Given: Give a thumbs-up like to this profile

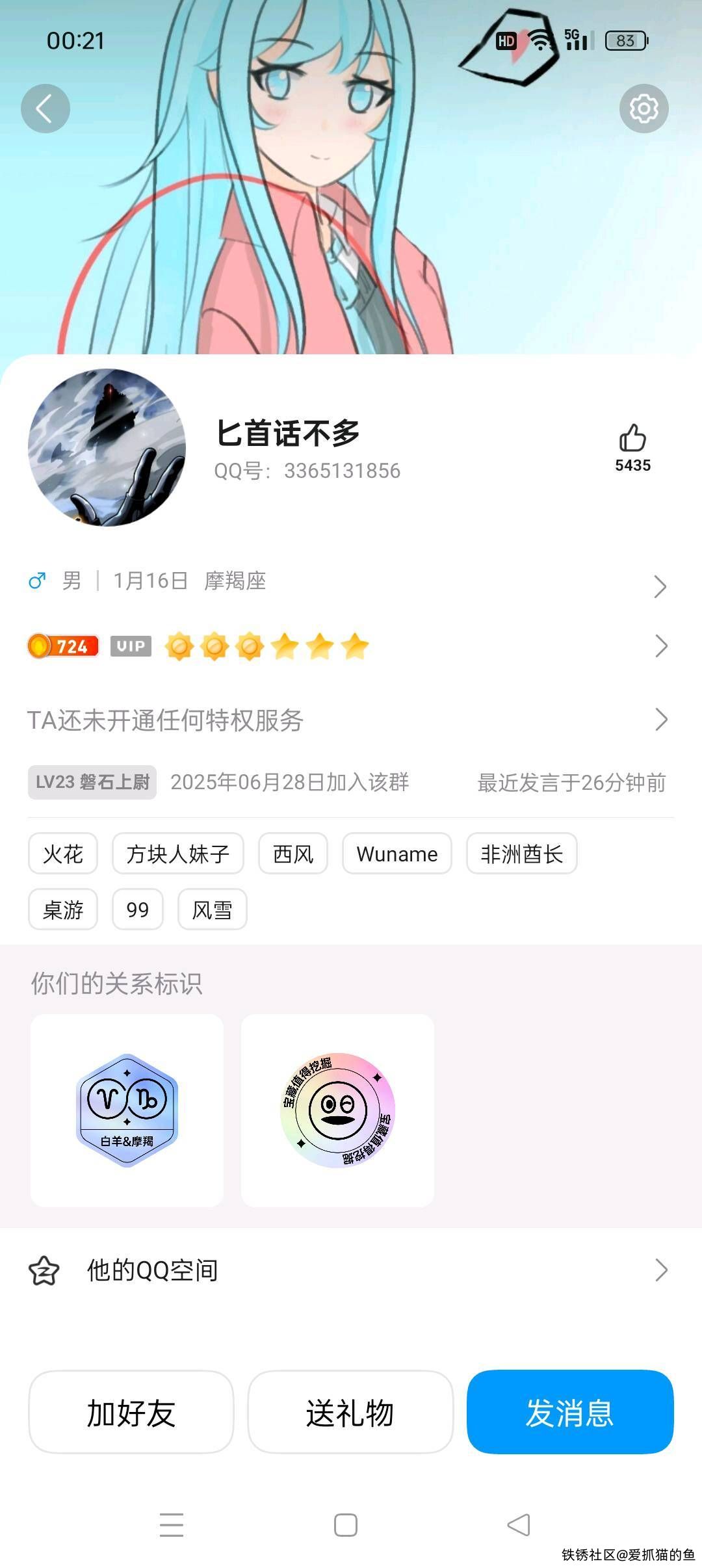Looking at the screenshot, I should click(632, 439).
